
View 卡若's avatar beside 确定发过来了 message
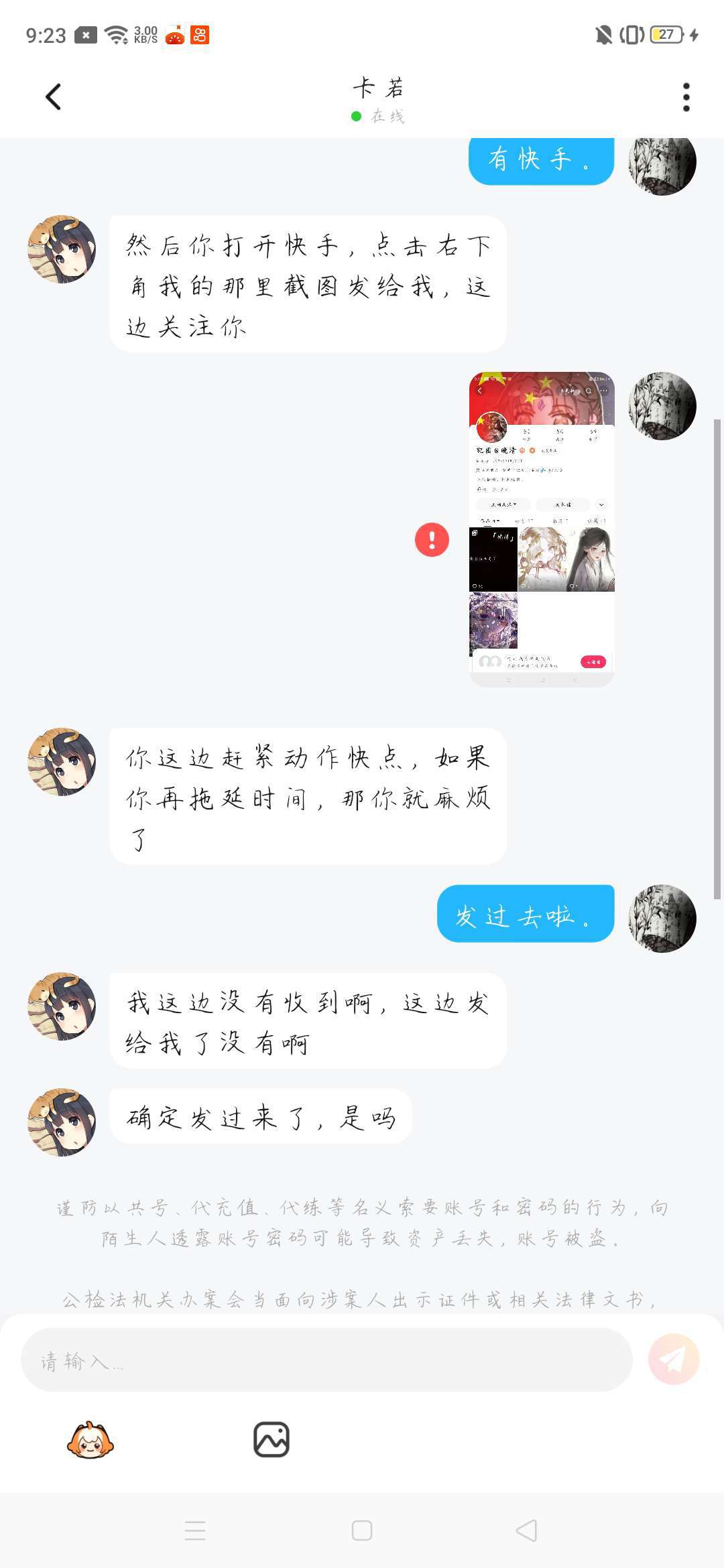(x=62, y=1122)
